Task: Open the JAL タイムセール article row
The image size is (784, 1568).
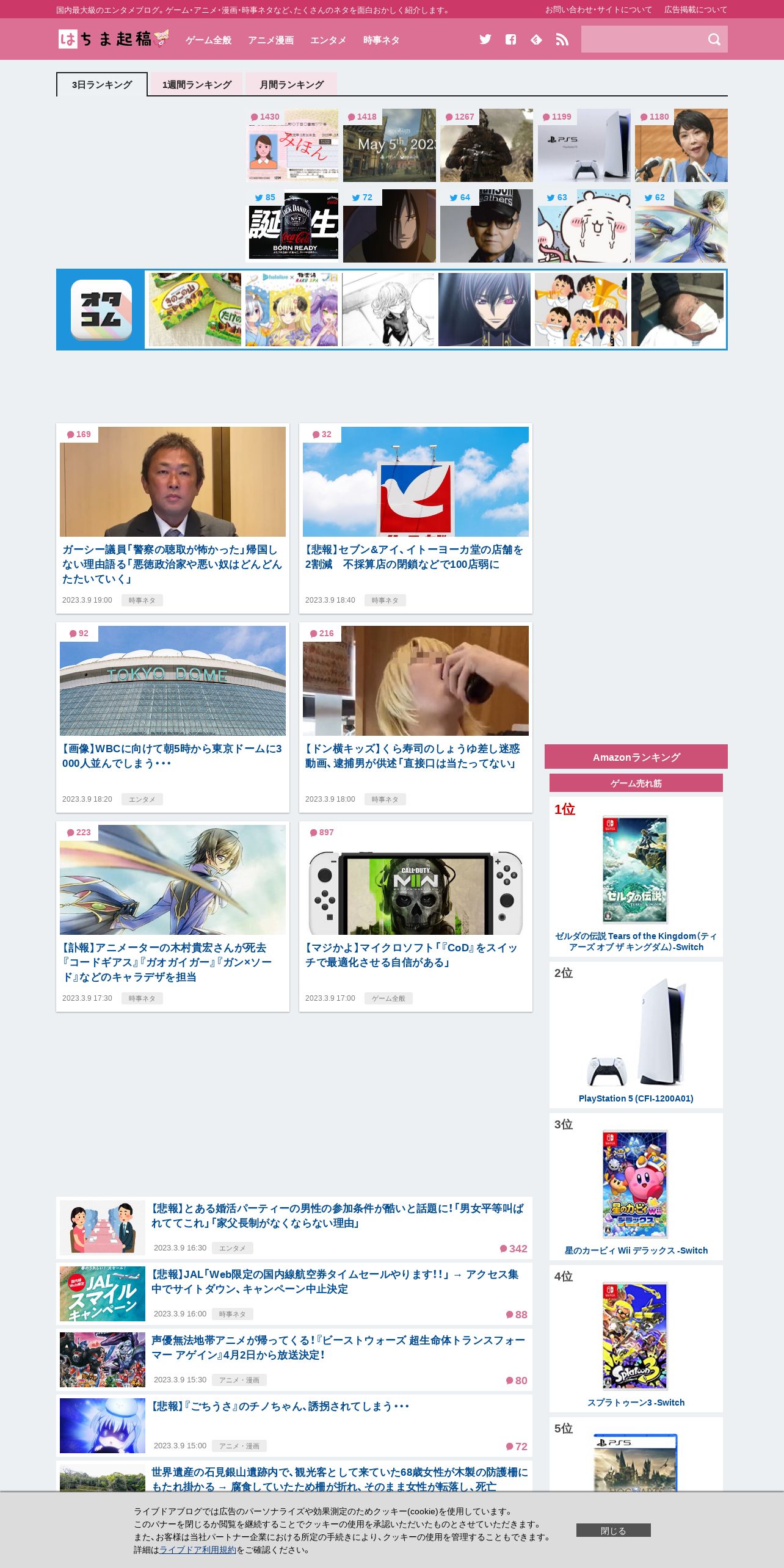Action: [x=294, y=1294]
